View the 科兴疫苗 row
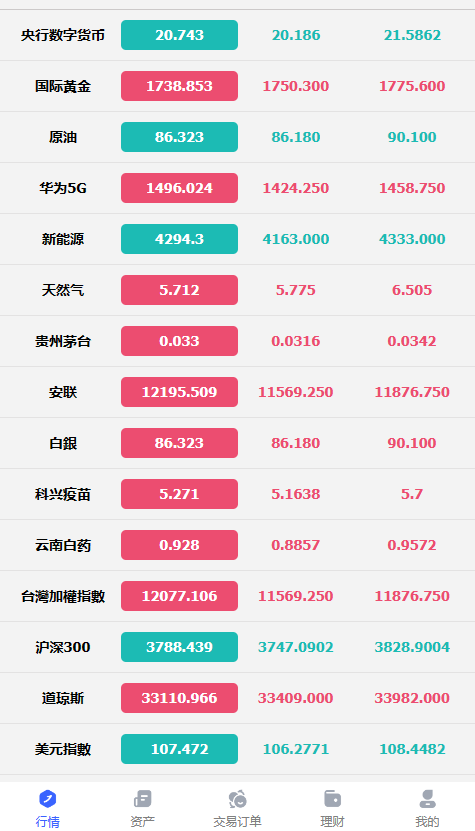The height and width of the screenshot is (831, 475). pyautogui.click(x=238, y=494)
